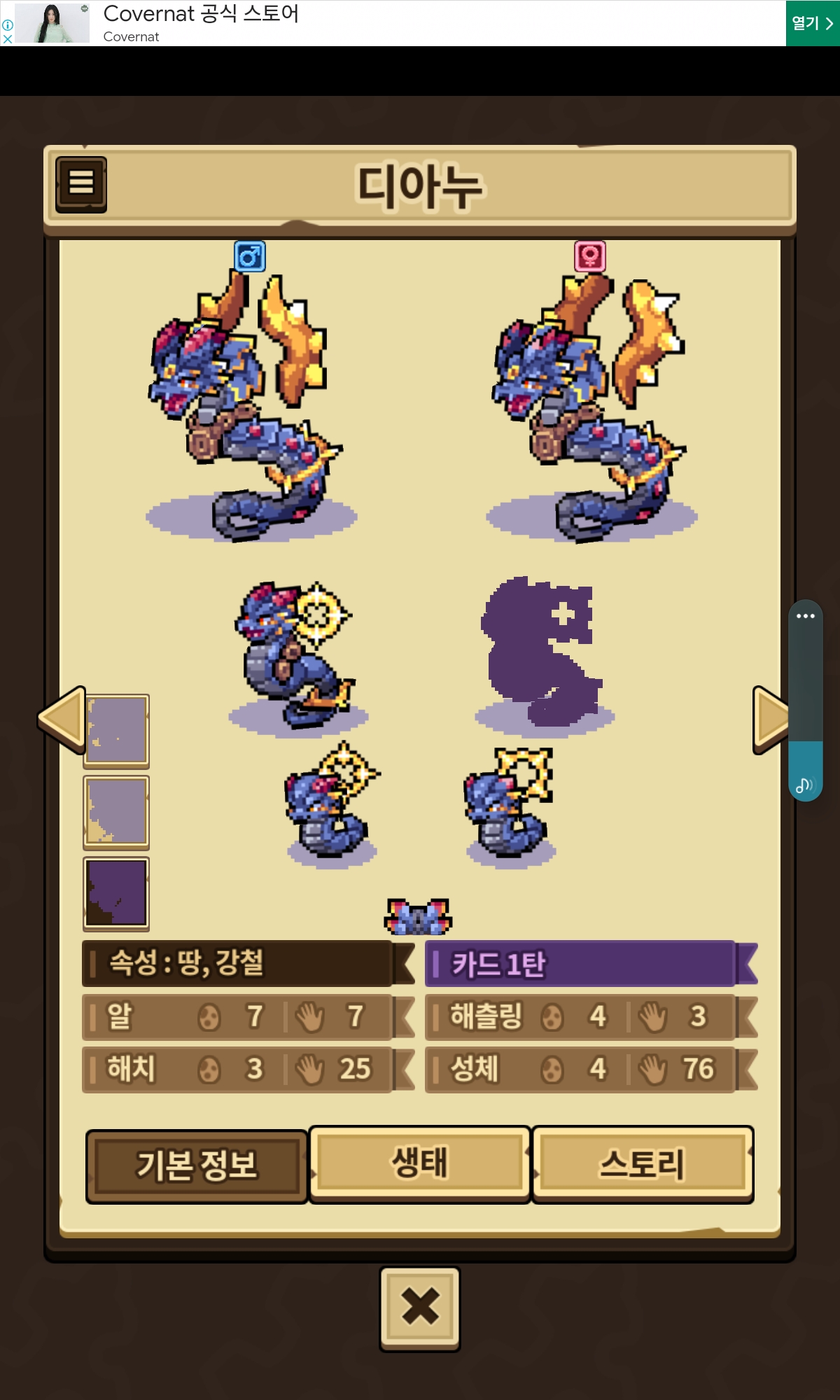
Task: Open the hamburger menu beside 디아누
Action: coord(81,184)
